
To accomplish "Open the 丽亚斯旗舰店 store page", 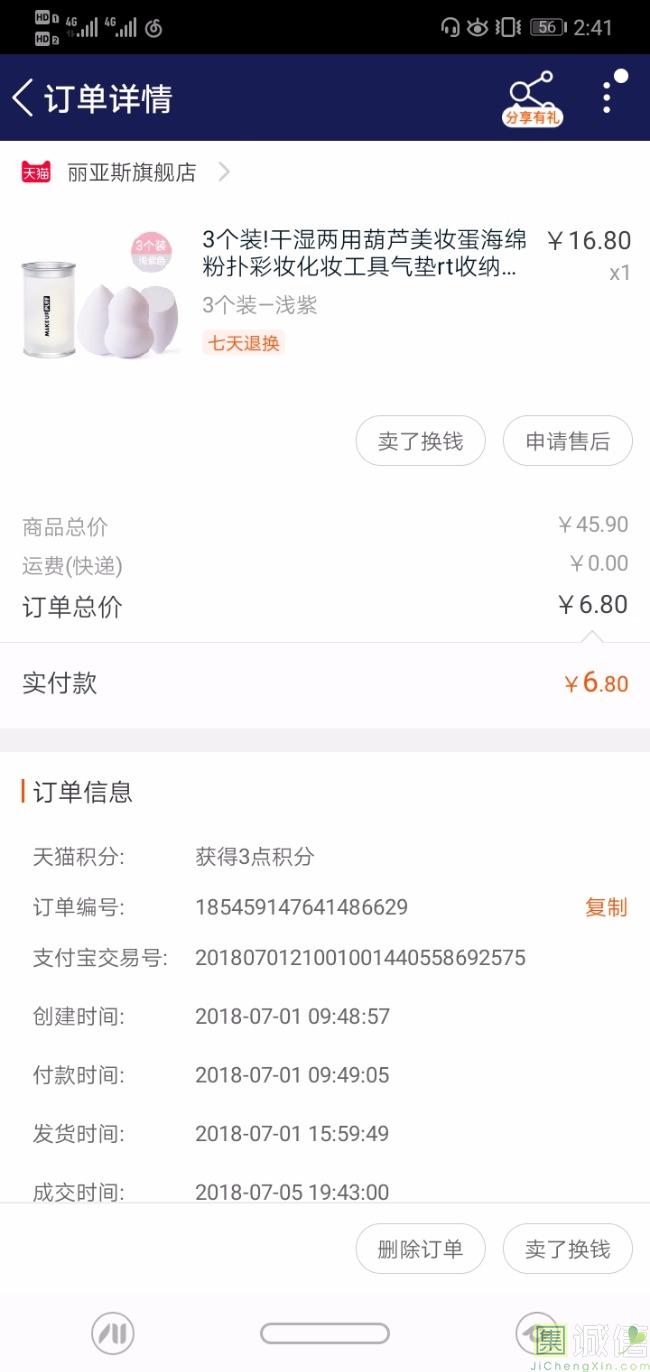I will tap(132, 172).
